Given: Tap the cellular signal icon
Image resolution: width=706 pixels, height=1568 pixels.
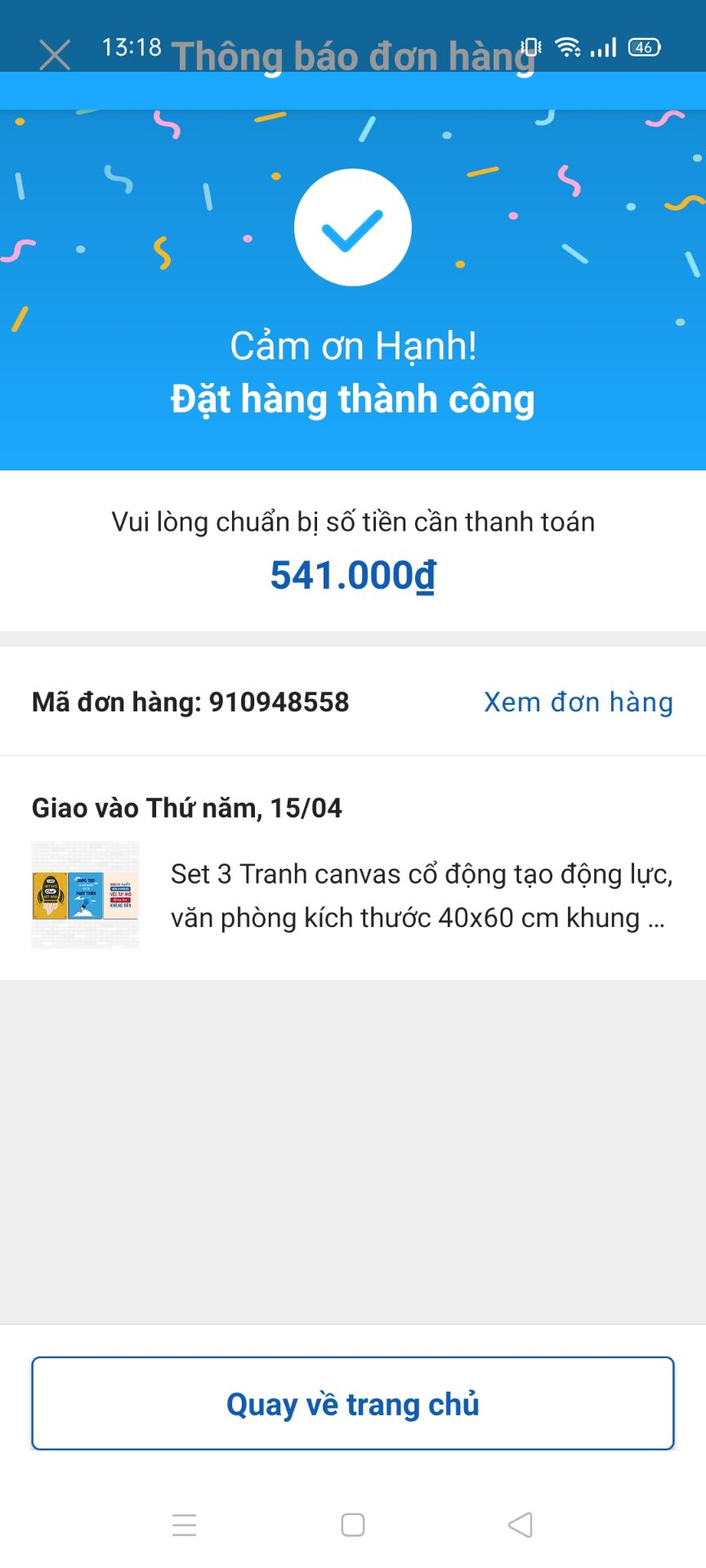Looking at the screenshot, I should (604, 47).
